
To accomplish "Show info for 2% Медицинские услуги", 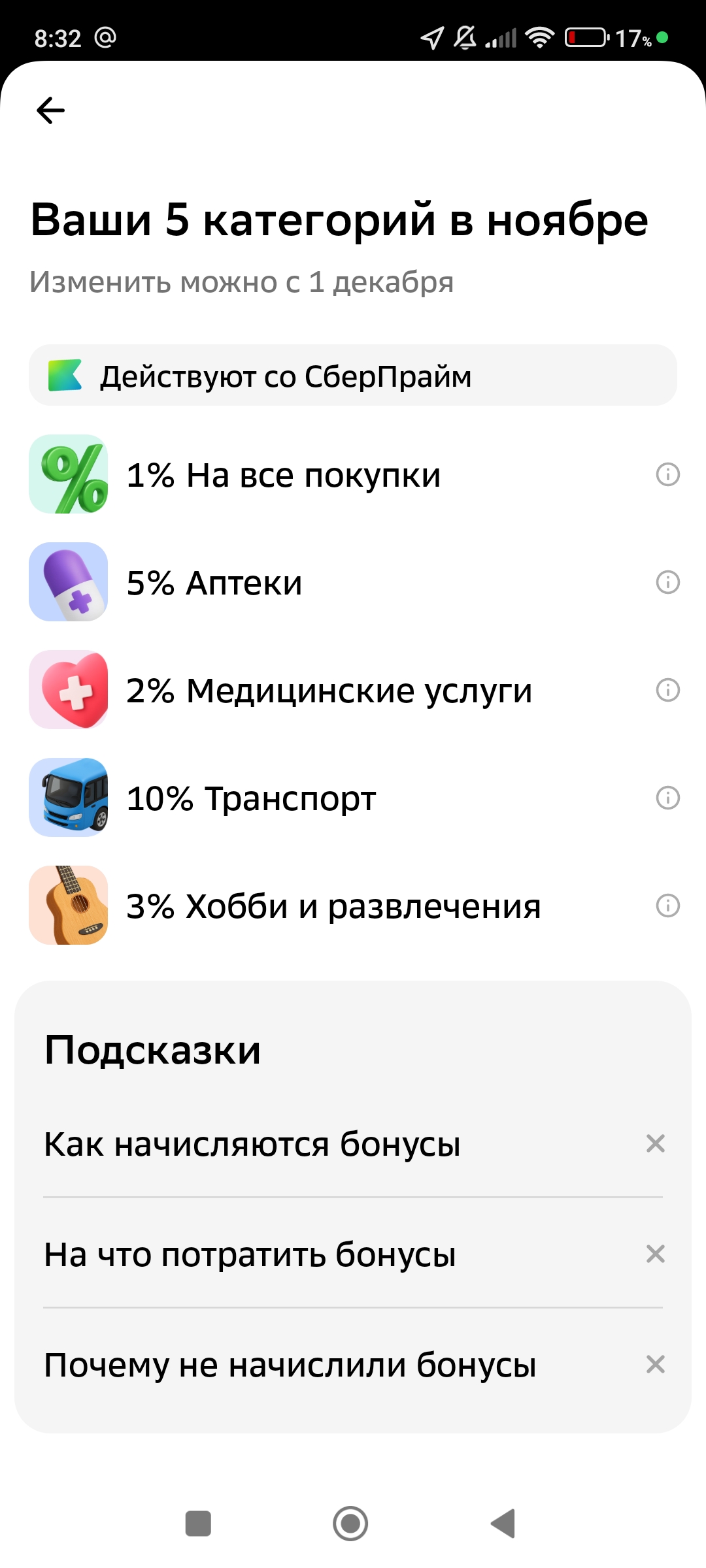I will click(x=667, y=690).
